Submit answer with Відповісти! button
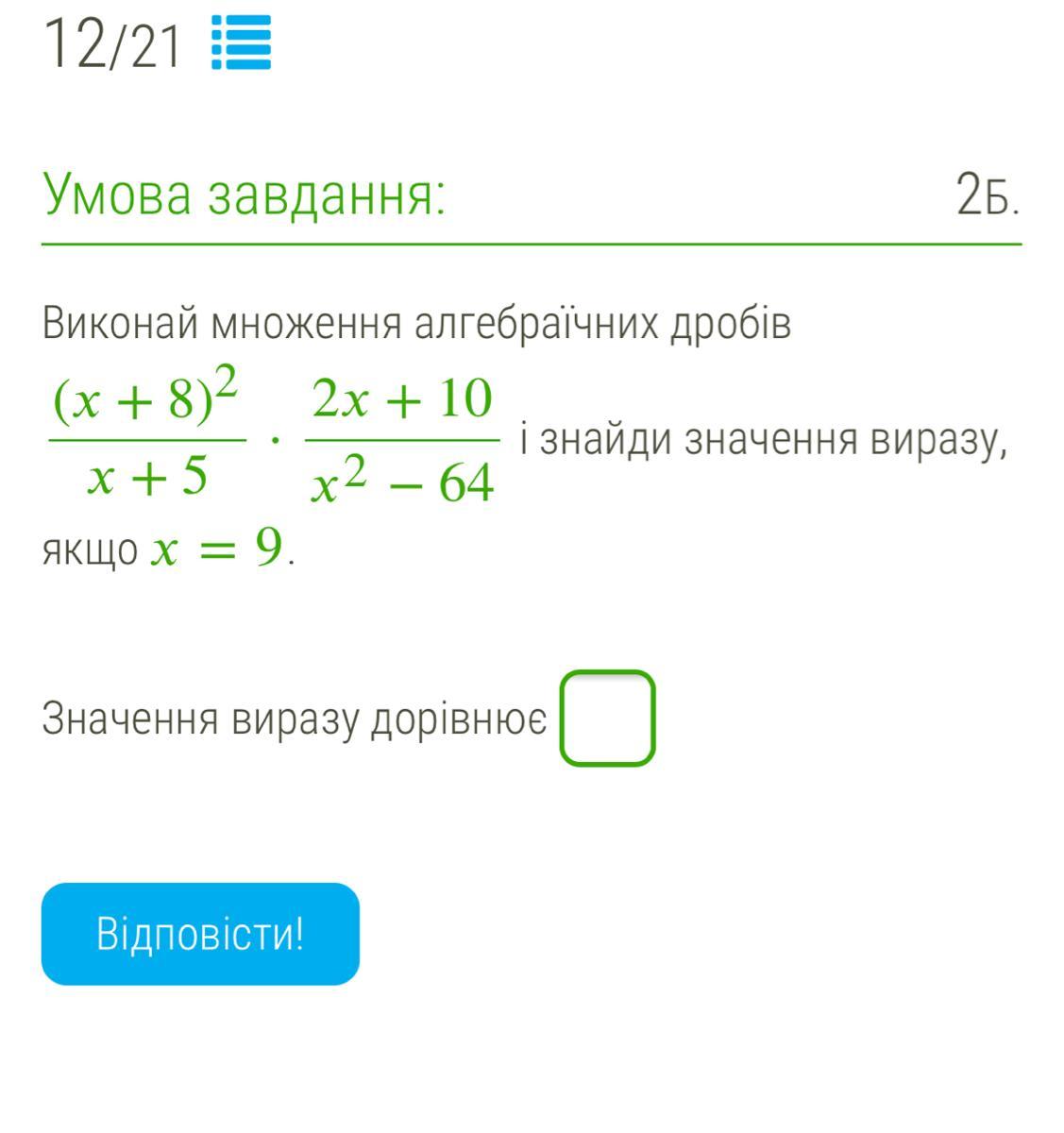The image size is (1064, 1133). pyautogui.click(x=200, y=934)
